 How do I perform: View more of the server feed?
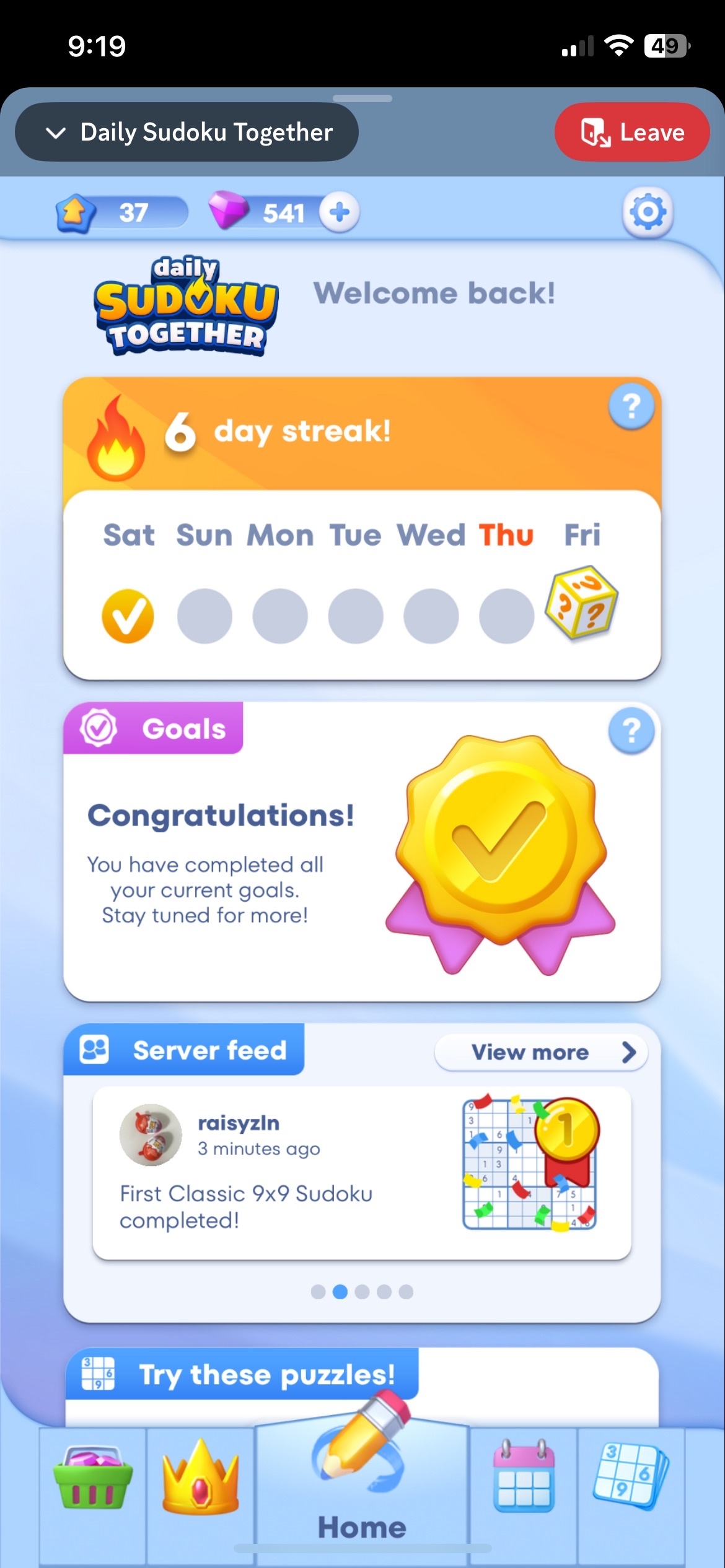[x=541, y=1052]
